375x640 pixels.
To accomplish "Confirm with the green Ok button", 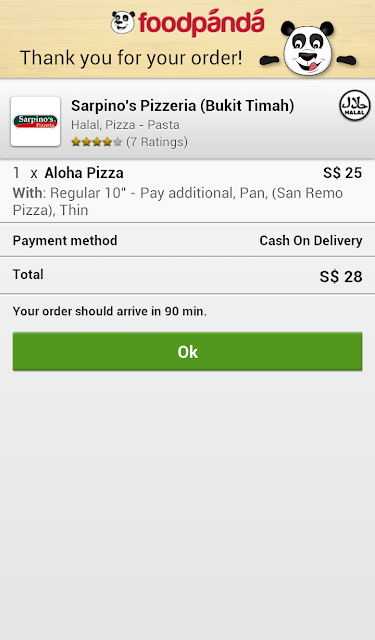I will (x=187, y=351).
